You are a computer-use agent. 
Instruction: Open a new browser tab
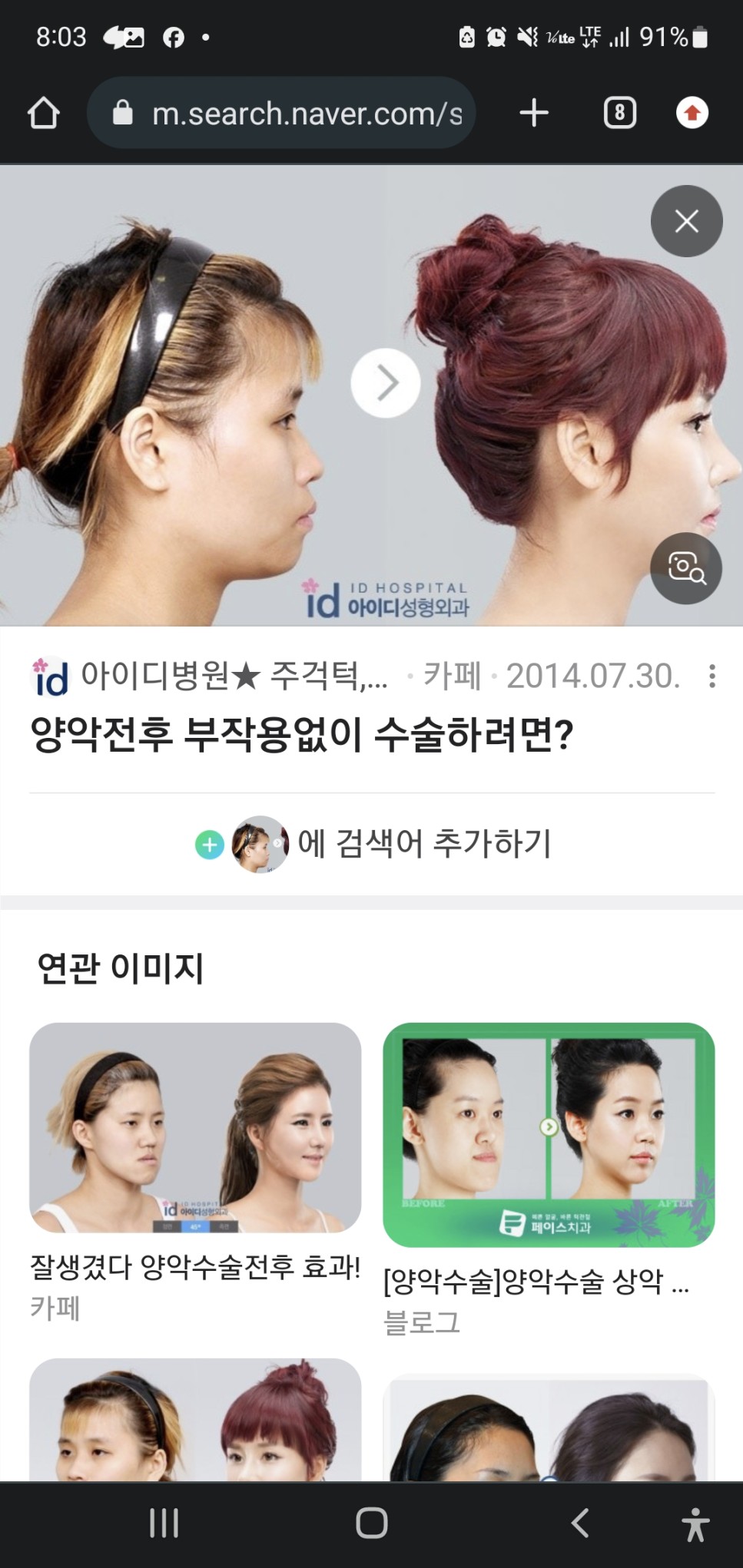534,113
